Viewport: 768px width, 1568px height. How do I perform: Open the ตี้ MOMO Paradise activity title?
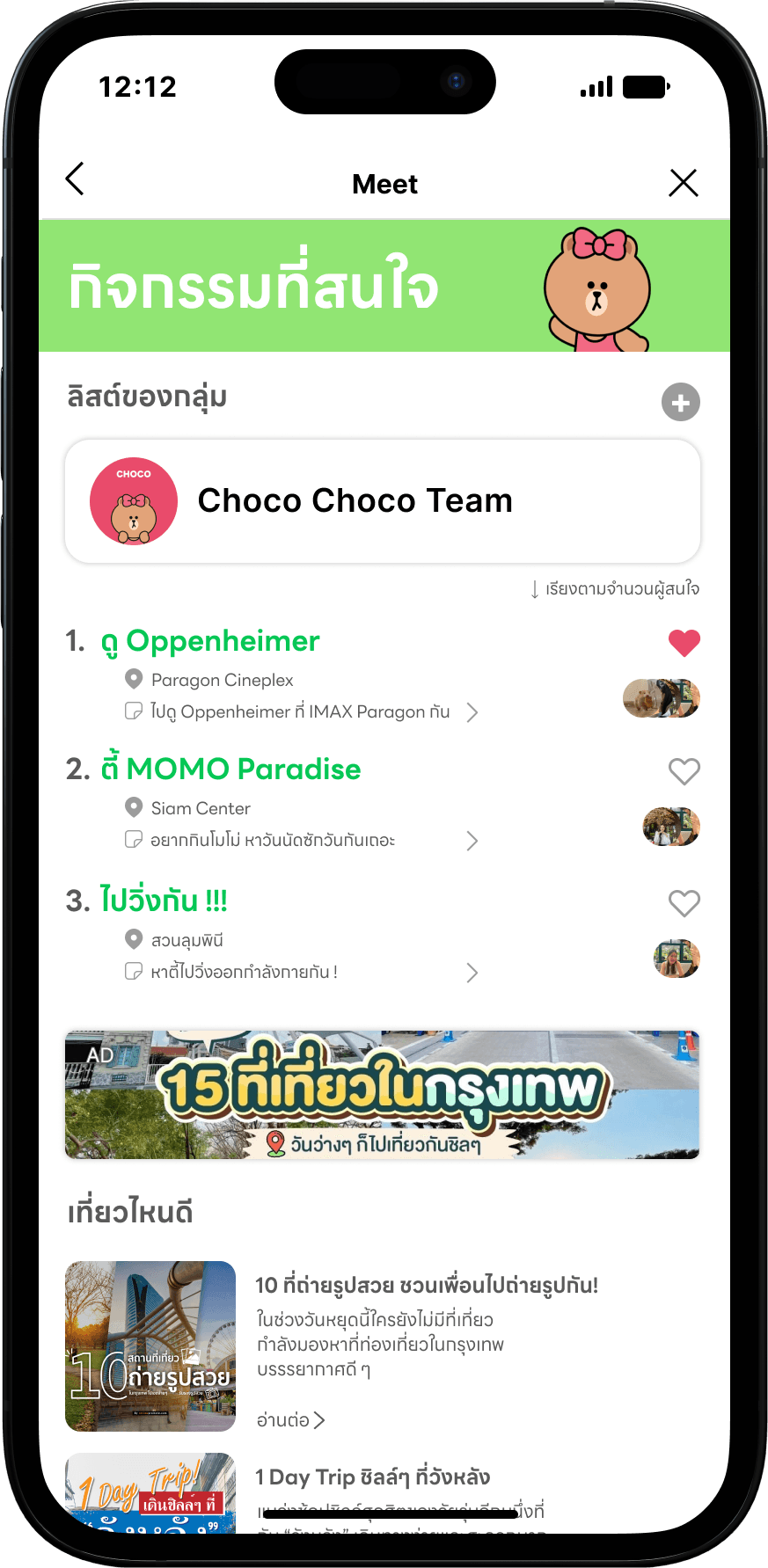coord(230,769)
